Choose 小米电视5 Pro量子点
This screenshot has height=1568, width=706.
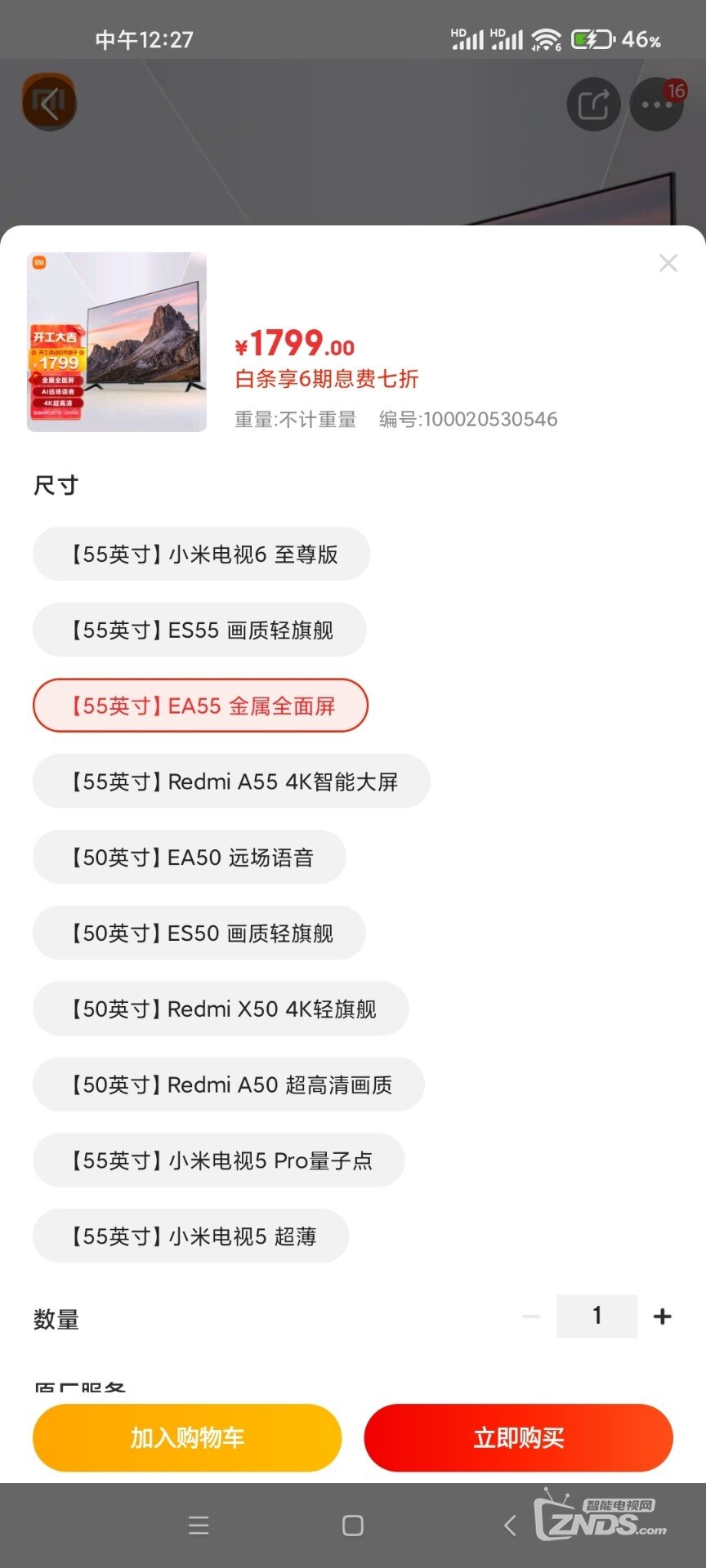[x=219, y=1160]
